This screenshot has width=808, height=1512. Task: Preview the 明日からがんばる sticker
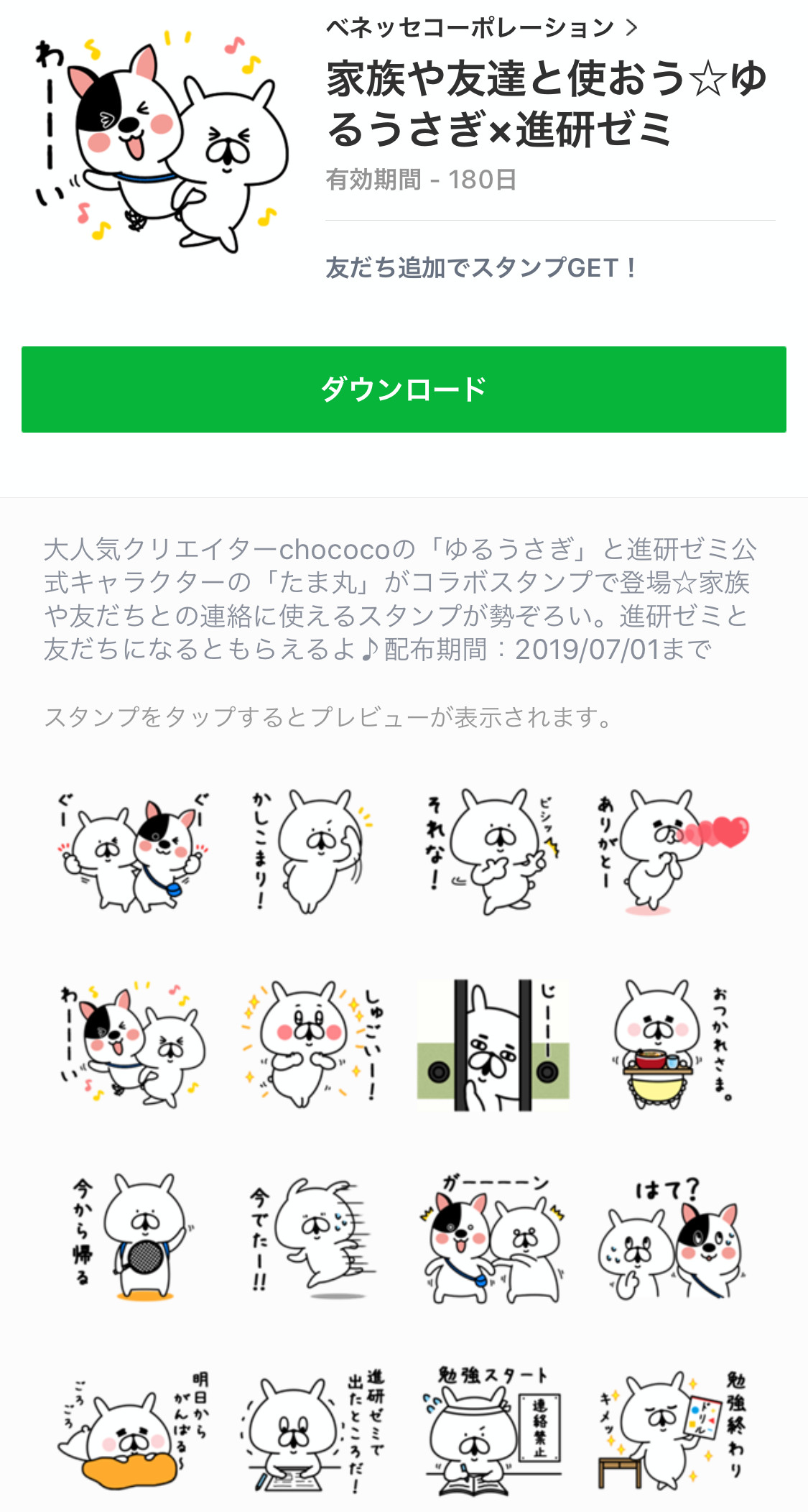coord(133,1432)
